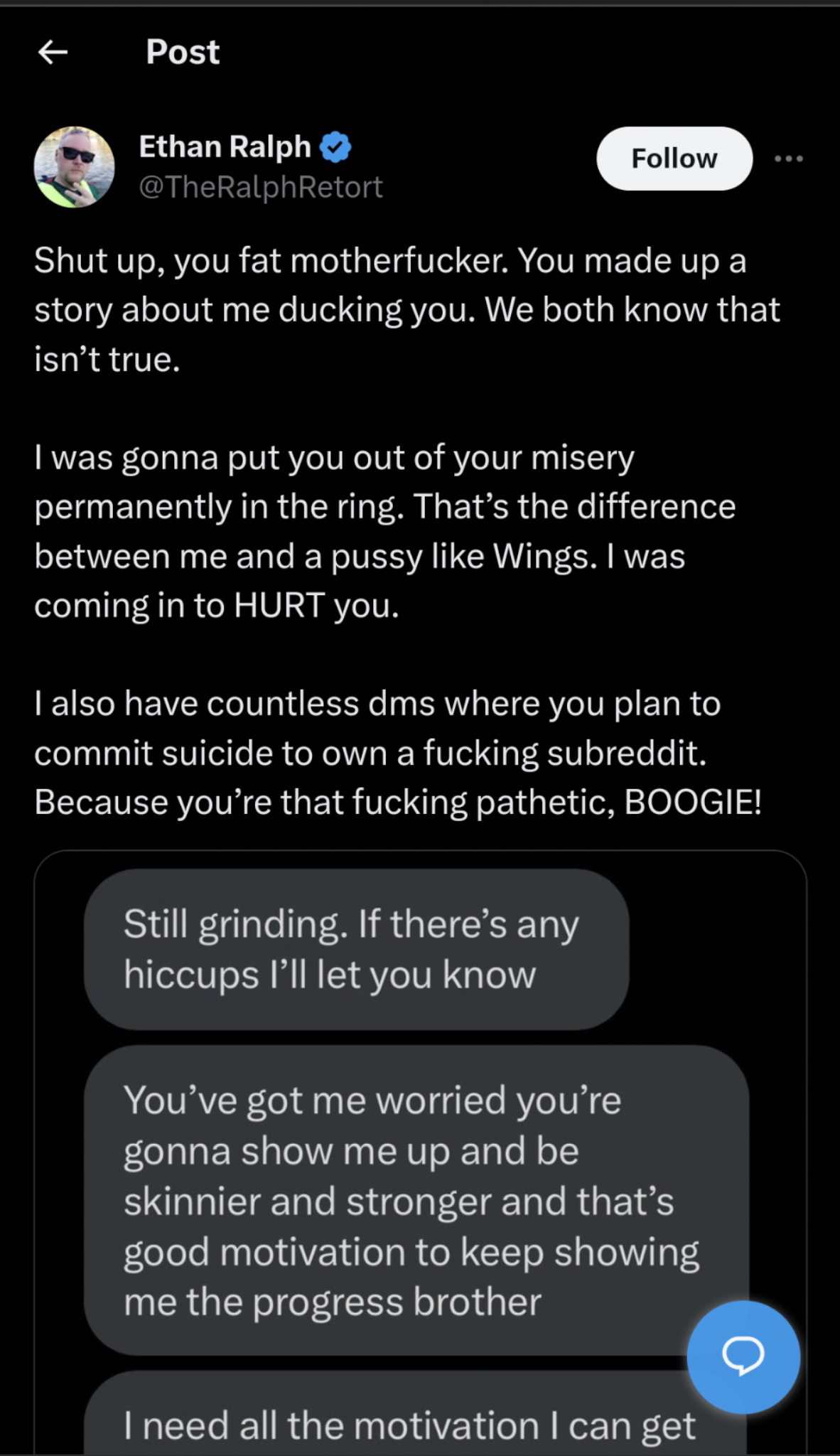The width and height of the screenshot is (840, 1456).
Task: Follow Ethan Ralph
Action: point(674,159)
